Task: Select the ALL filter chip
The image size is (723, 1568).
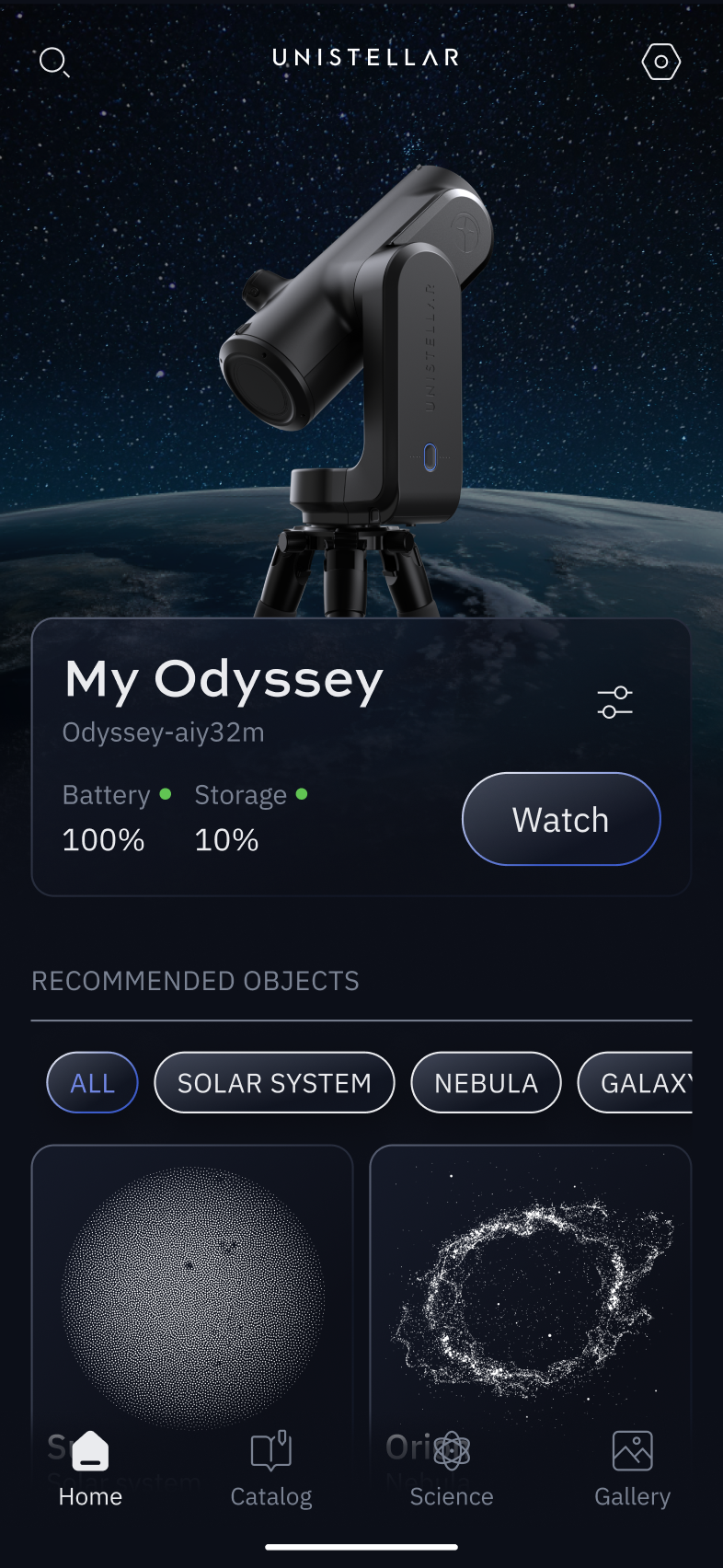Action: point(92,1083)
